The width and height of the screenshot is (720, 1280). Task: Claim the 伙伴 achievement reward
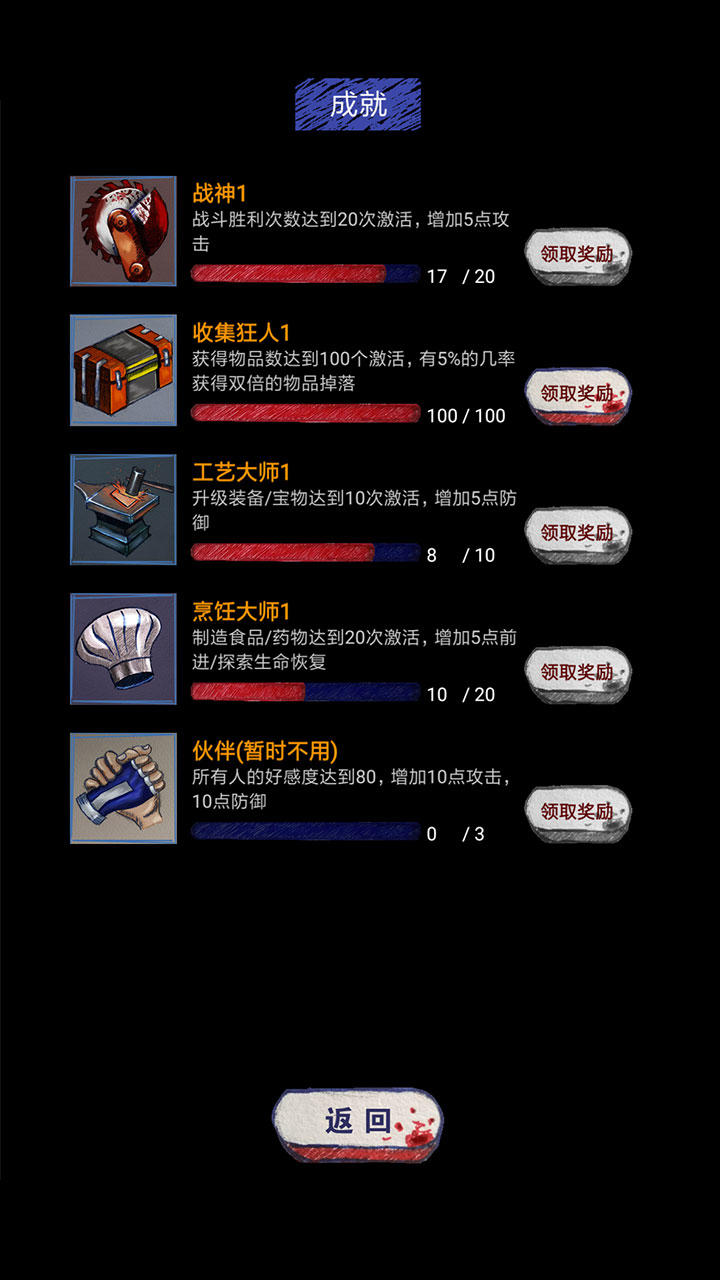tap(576, 812)
